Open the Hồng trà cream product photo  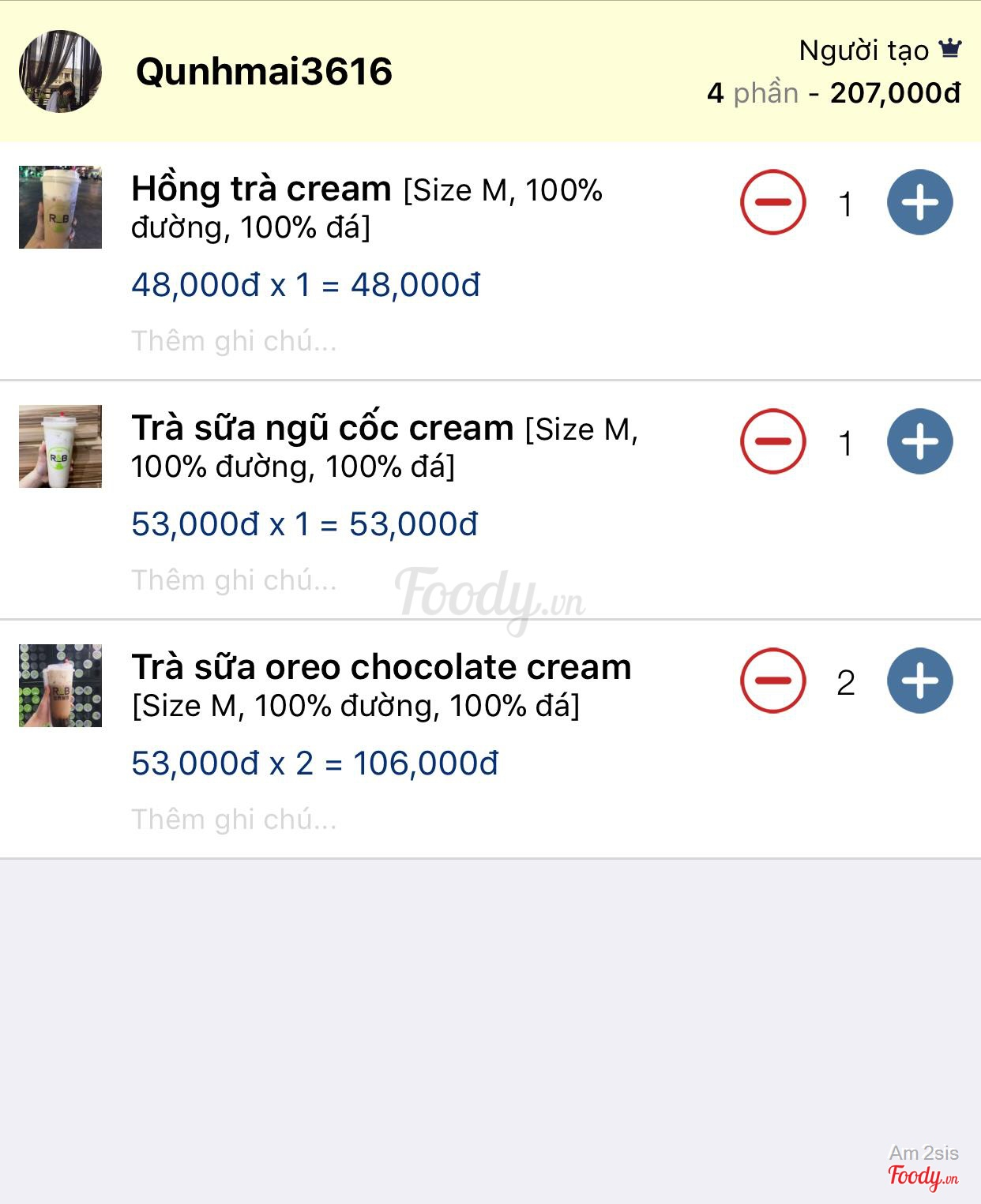60,207
